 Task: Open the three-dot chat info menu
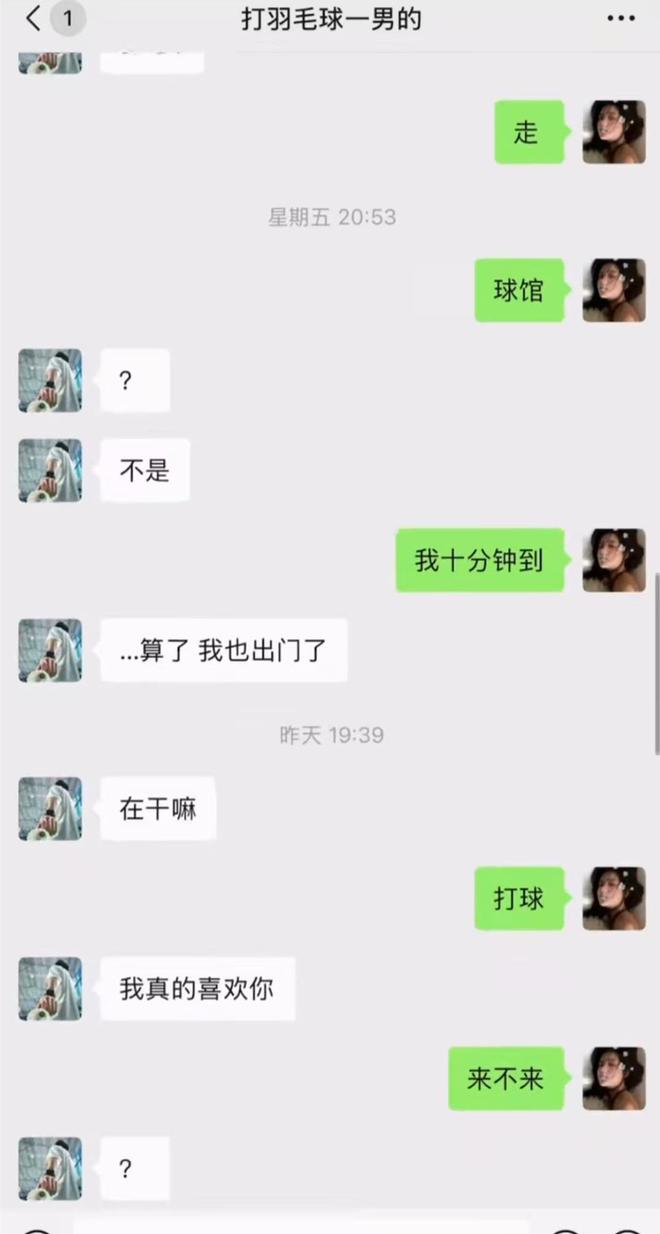[621, 19]
